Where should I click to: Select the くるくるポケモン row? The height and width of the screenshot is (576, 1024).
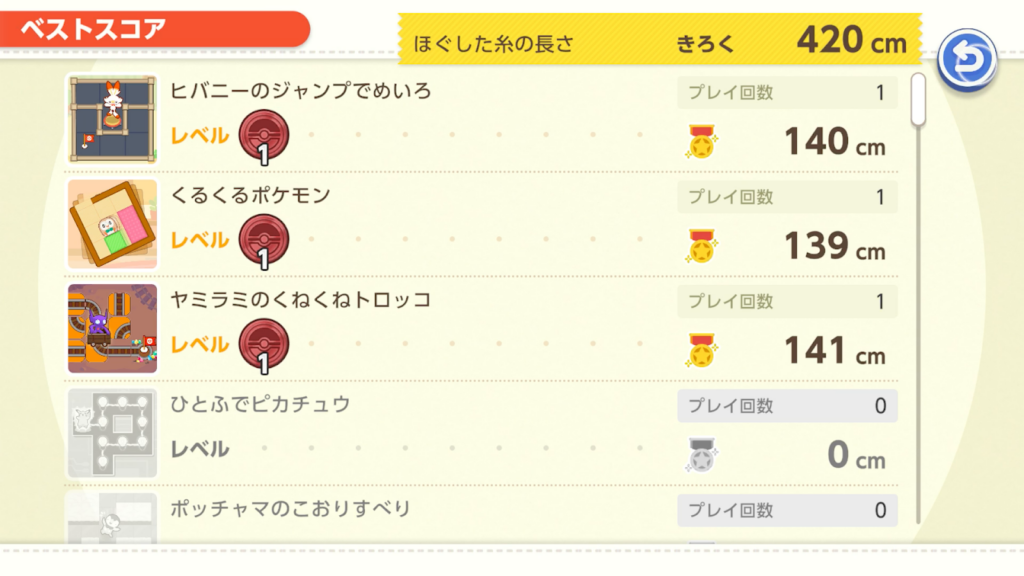[x=480, y=223]
